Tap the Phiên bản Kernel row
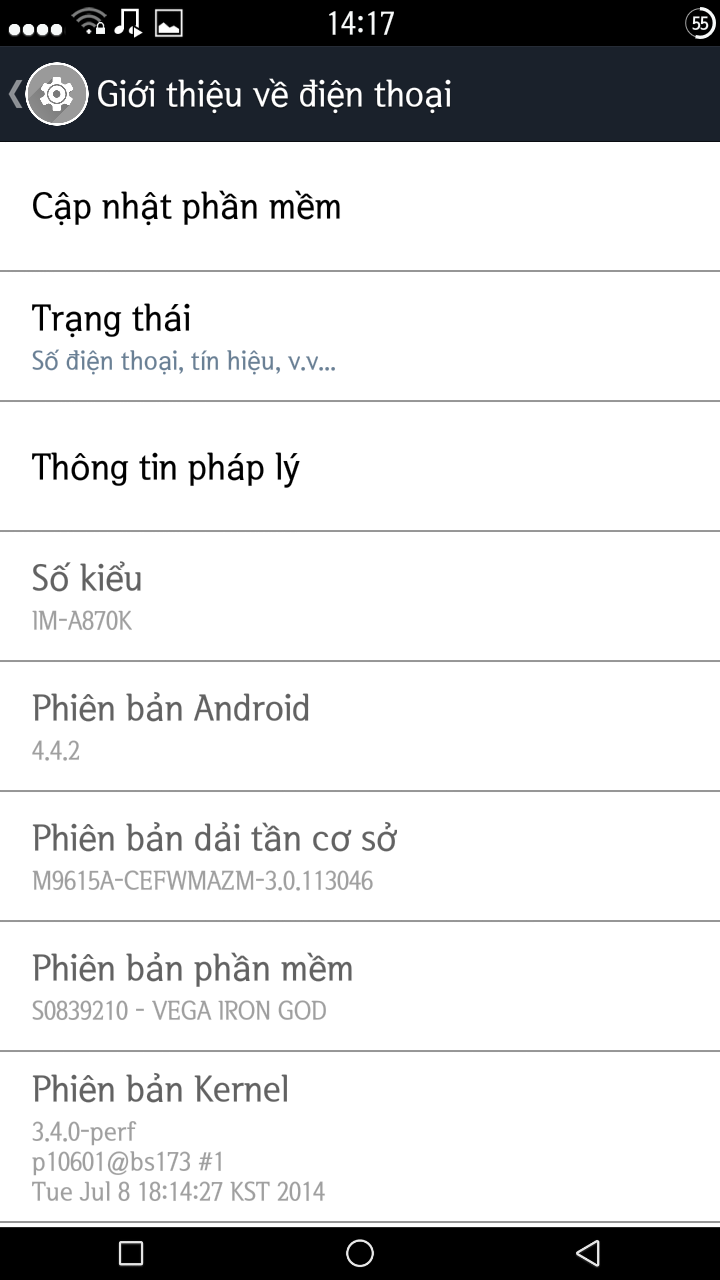 click(x=360, y=1136)
